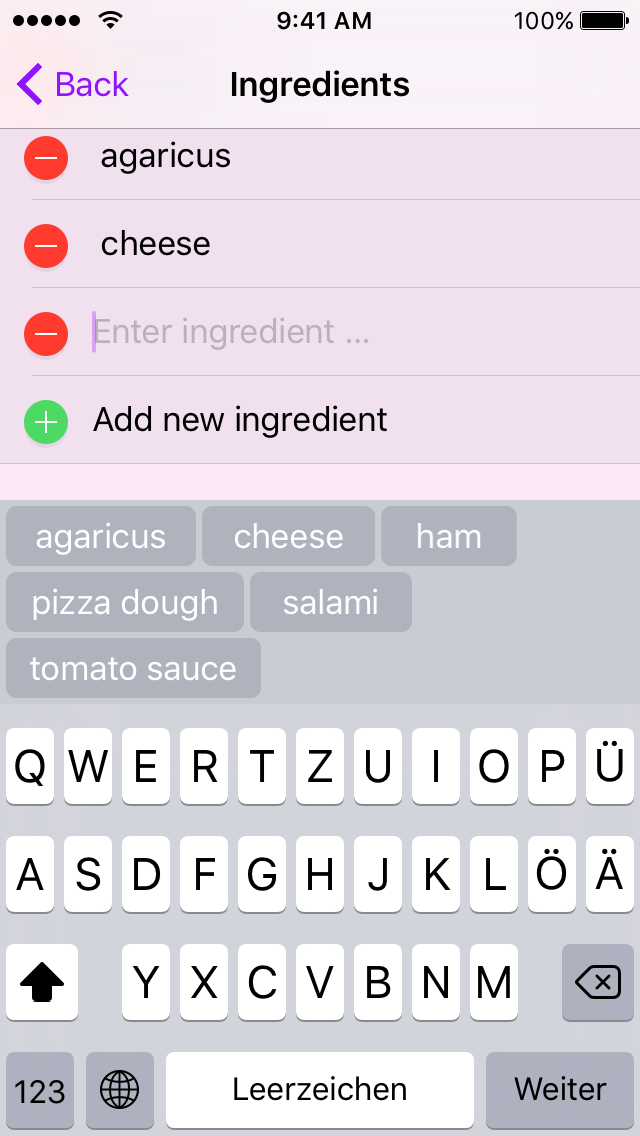The image size is (640, 1136).
Task: Tap the Weiter key on keyboard
Action: click(560, 1089)
